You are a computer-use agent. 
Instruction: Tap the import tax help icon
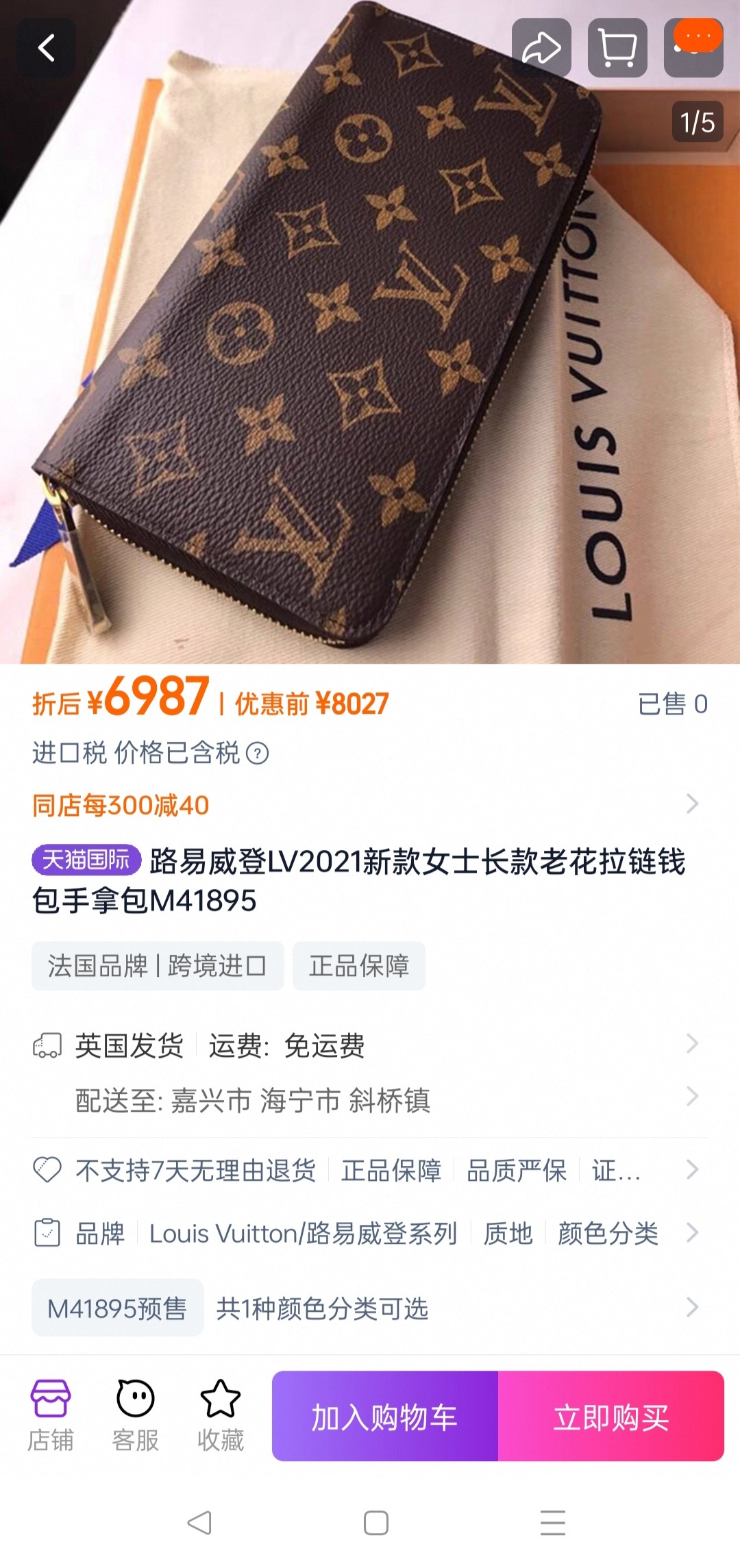[258, 754]
